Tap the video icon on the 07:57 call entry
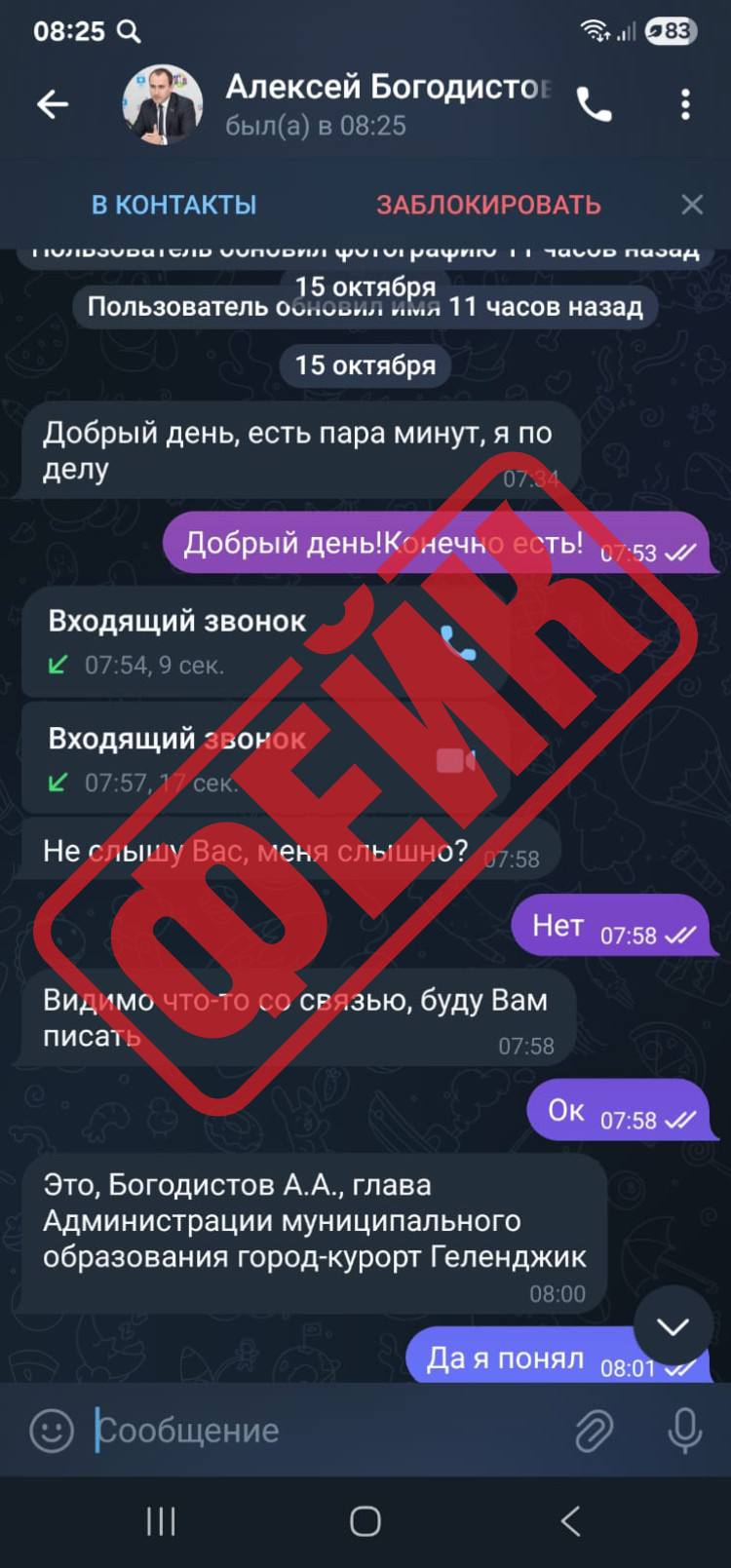Viewport: 731px width, 1568px height. point(455,760)
